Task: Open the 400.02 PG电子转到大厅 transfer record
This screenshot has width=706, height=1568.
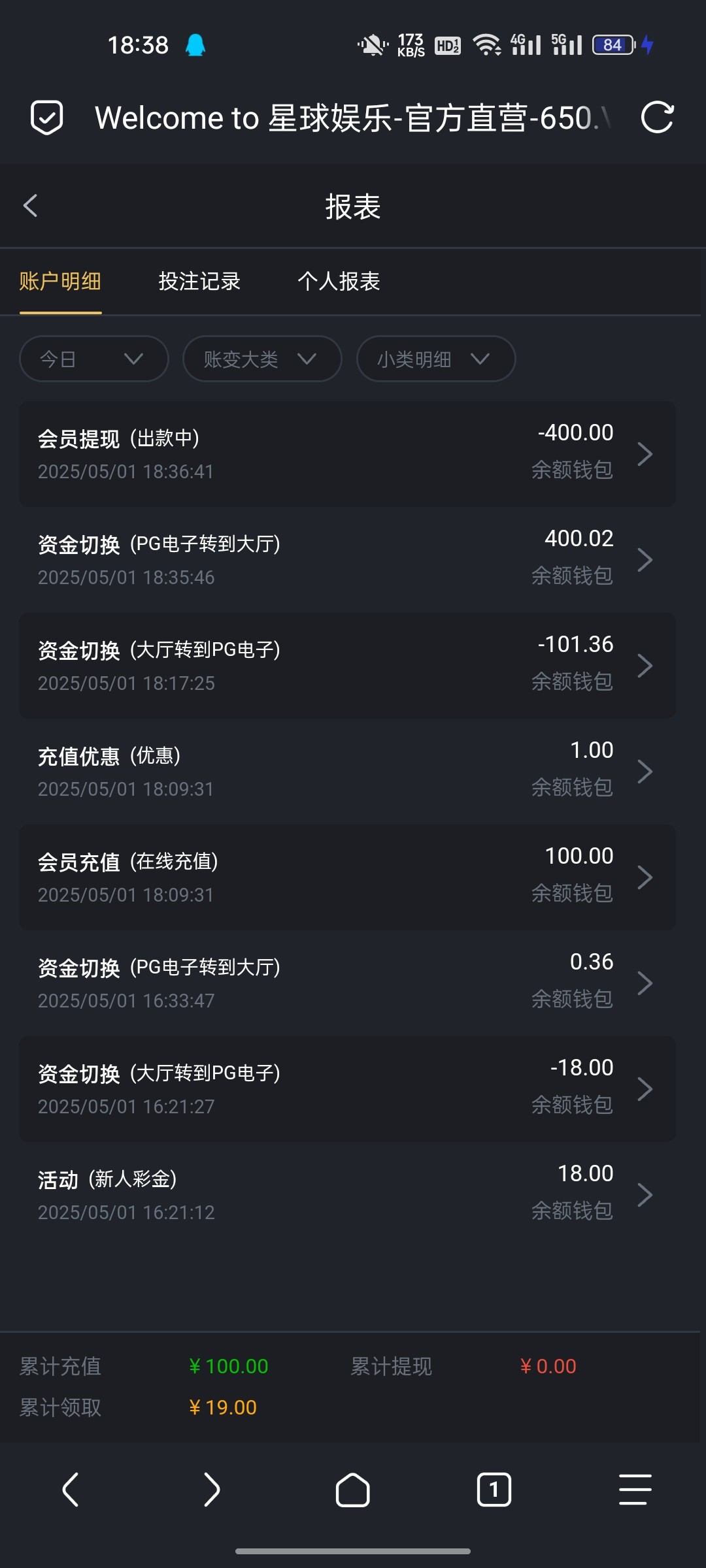Action: click(x=347, y=560)
